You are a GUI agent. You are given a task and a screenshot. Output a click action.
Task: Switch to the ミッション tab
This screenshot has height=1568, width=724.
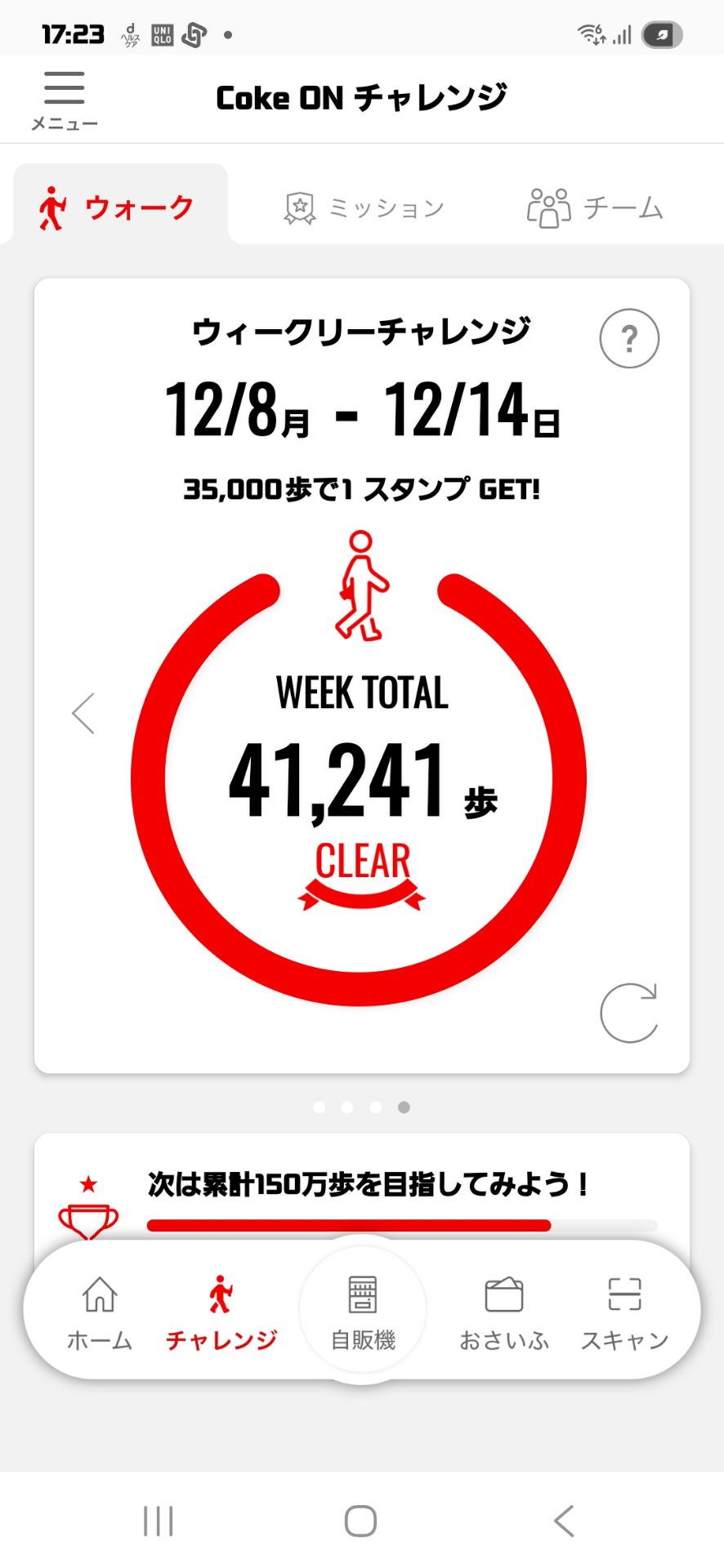coord(364,208)
